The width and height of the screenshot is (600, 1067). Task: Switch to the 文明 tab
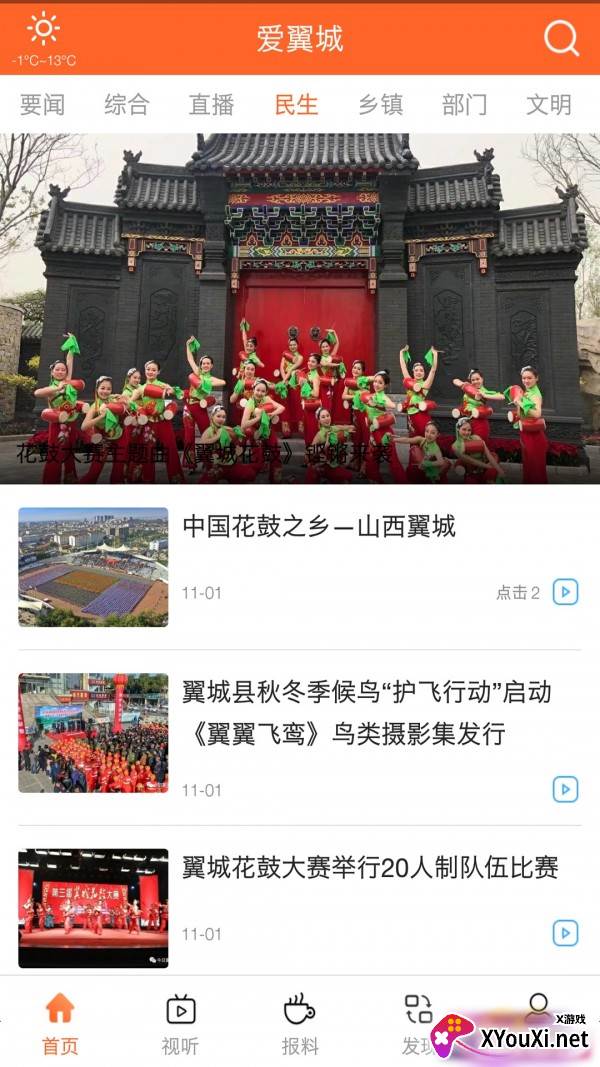[x=549, y=104]
